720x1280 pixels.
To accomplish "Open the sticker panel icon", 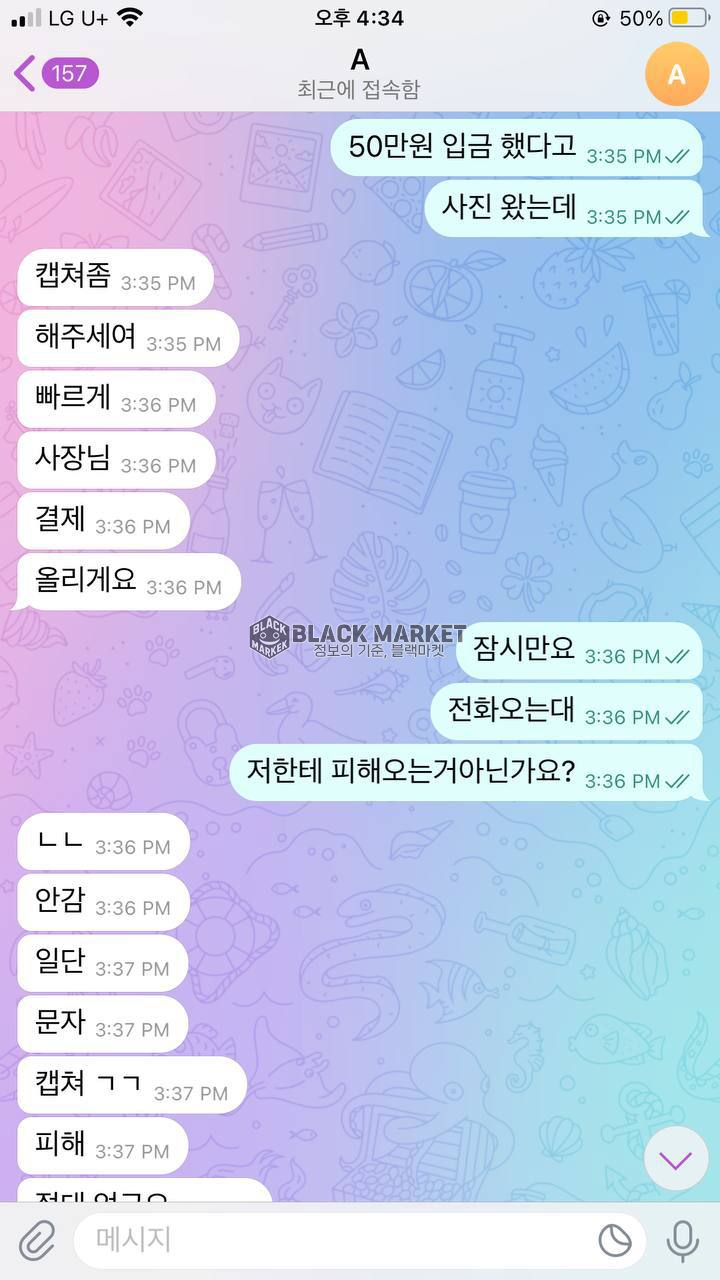I will (615, 1241).
